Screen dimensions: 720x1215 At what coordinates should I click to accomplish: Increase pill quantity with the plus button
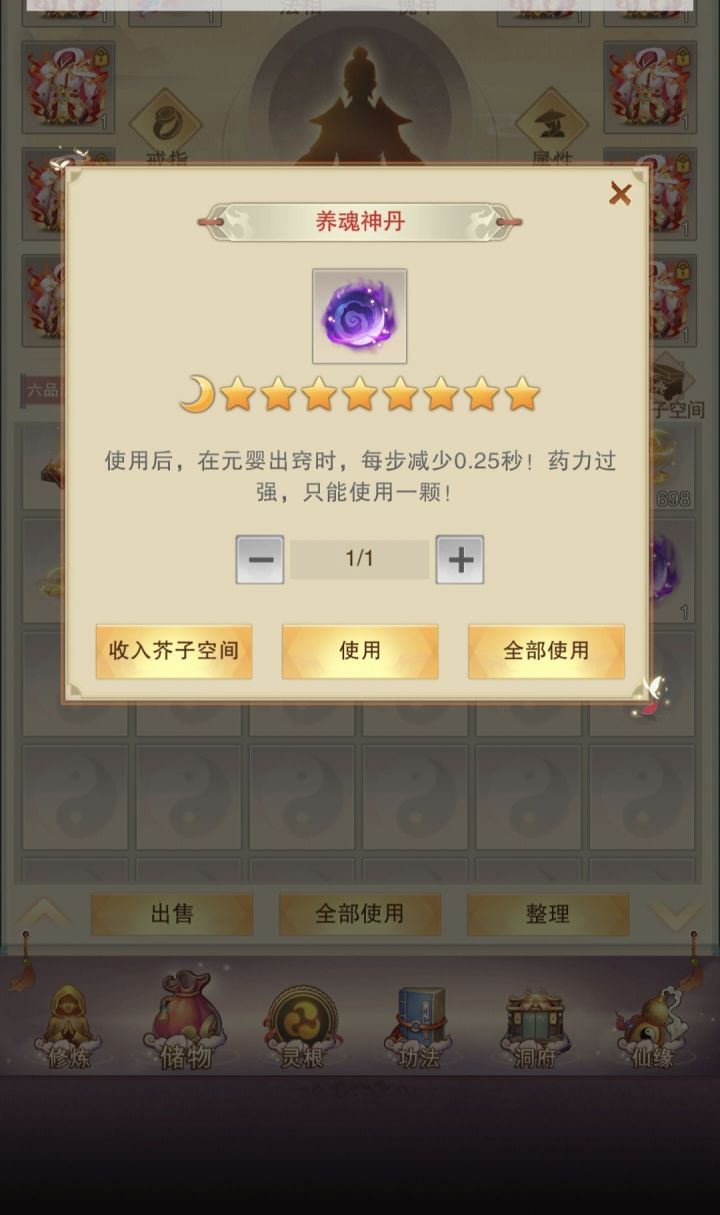click(x=460, y=560)
